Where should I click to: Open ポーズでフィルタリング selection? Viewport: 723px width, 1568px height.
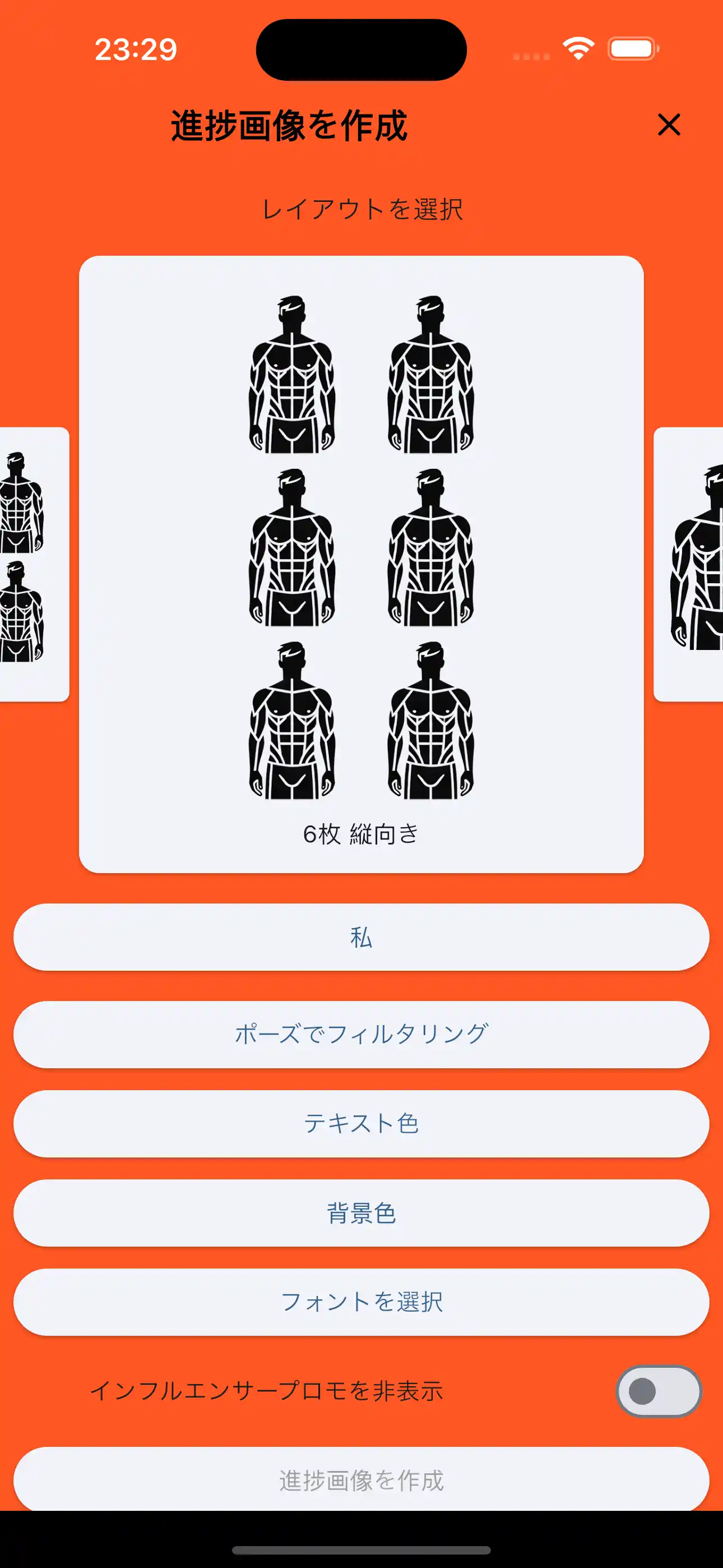pyautogui.click(x=361, y=1034)
